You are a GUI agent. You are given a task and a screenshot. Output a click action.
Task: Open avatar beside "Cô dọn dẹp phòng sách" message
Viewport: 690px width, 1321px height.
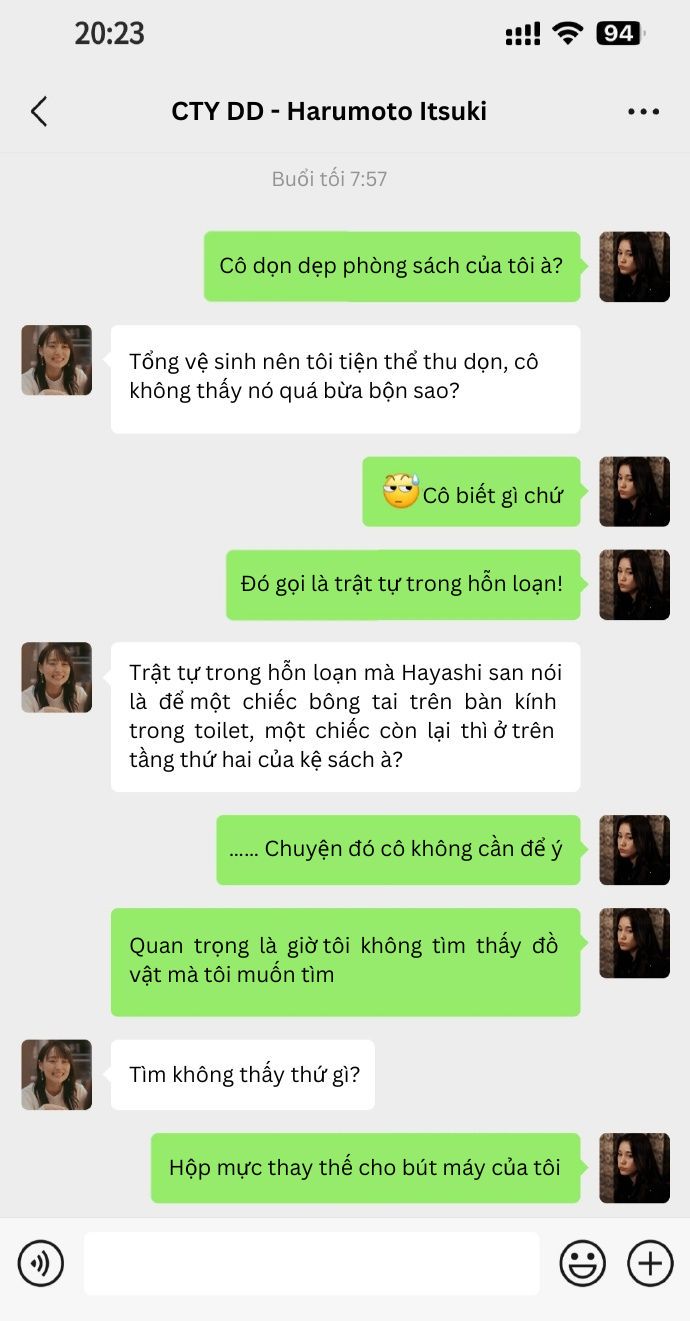click(634, 267)
